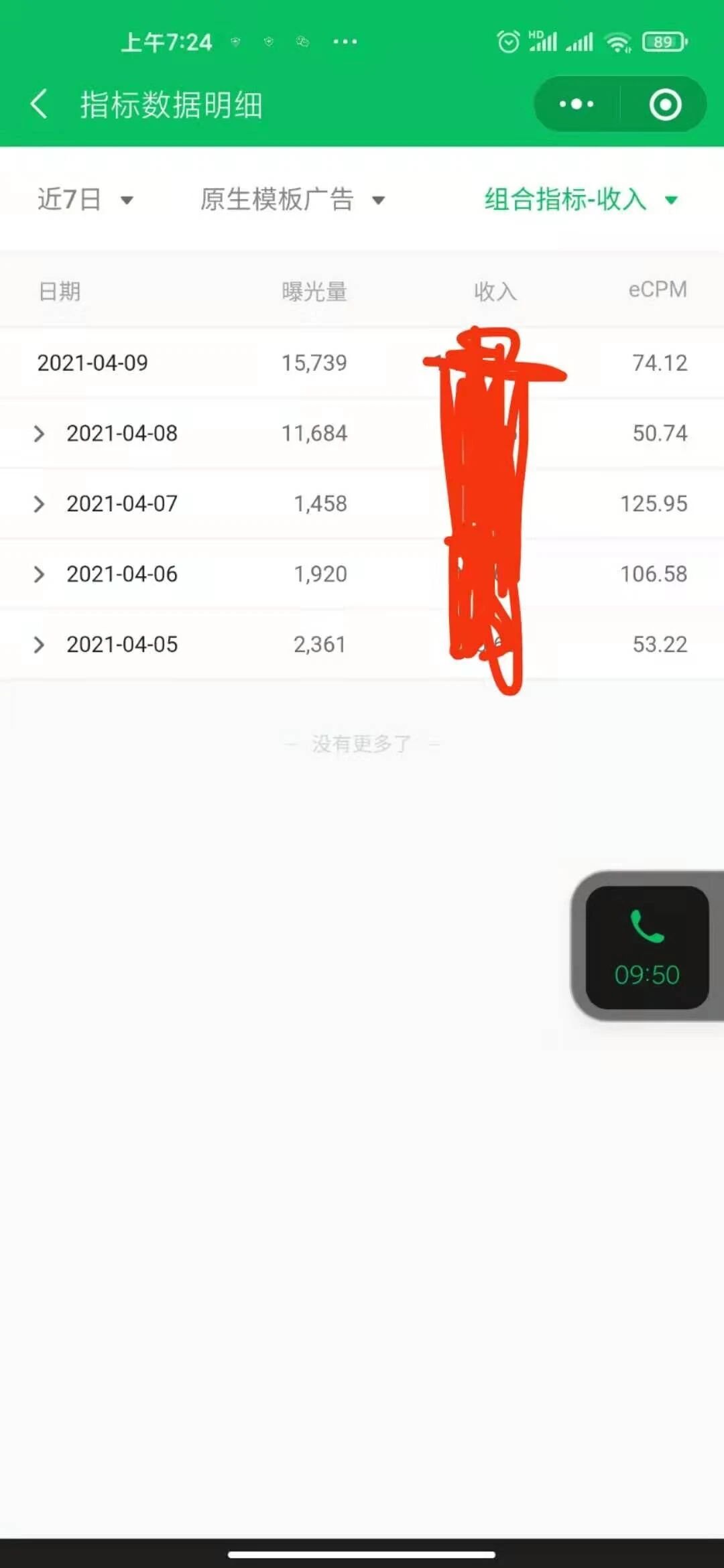This screenshot has height=1568, width=724.
Task: Open the 组合指标-收入 metric dropdown
Action: pos(581,200)
